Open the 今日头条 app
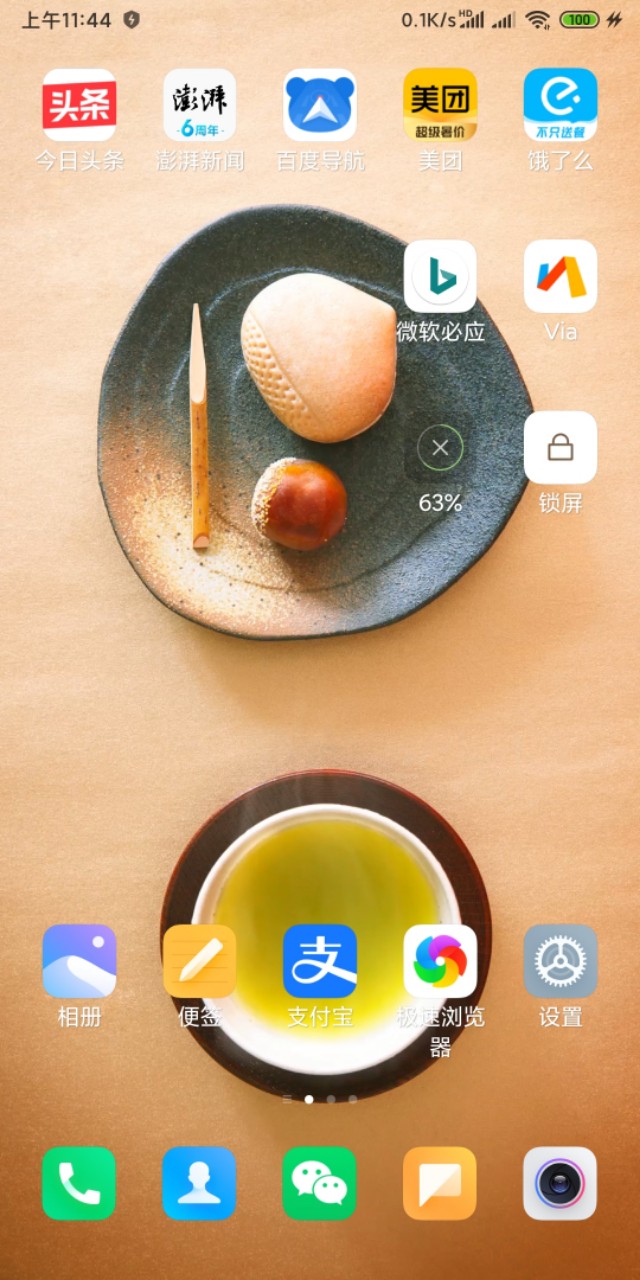640x1280 pixels. pyautogui.click(x=80, y=105)
